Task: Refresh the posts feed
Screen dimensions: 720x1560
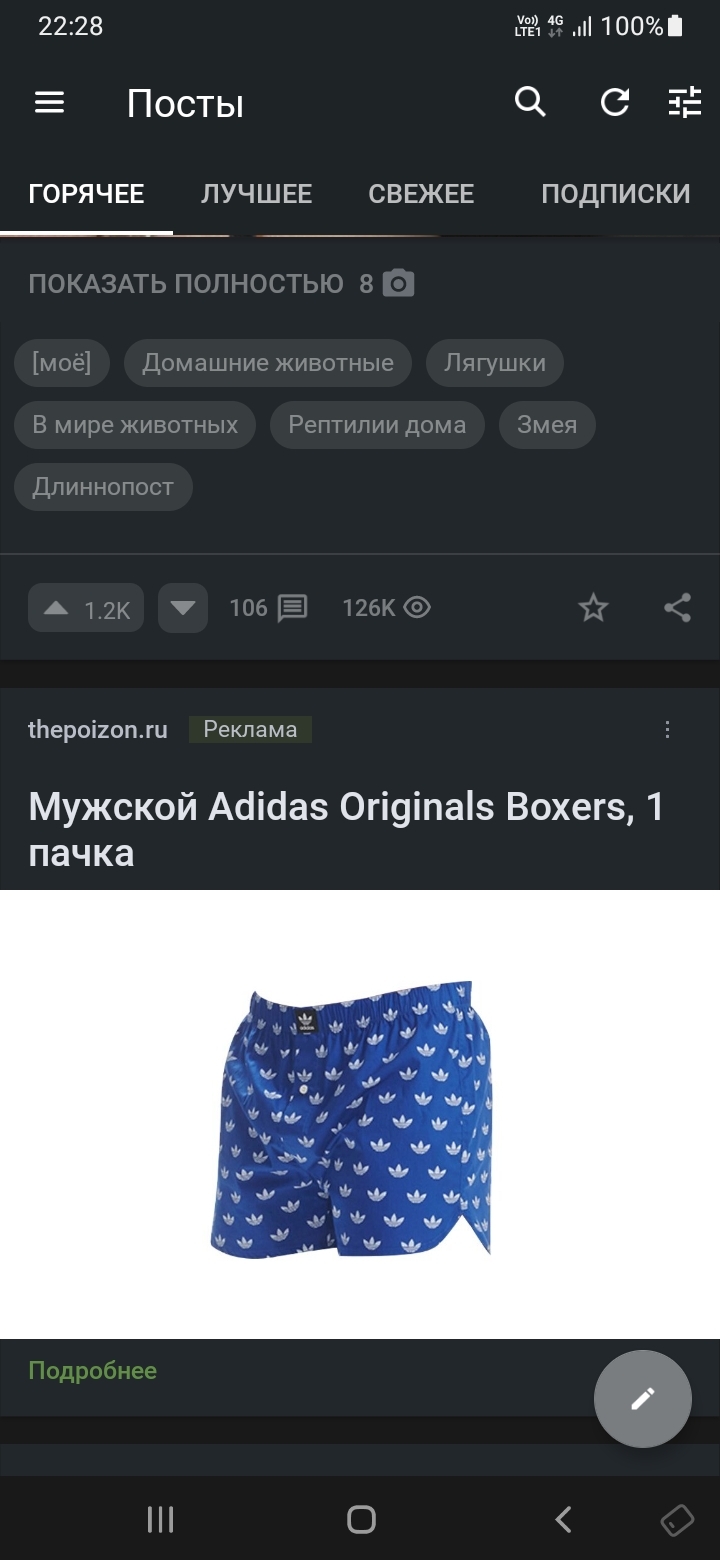Action: pos(614,102)
